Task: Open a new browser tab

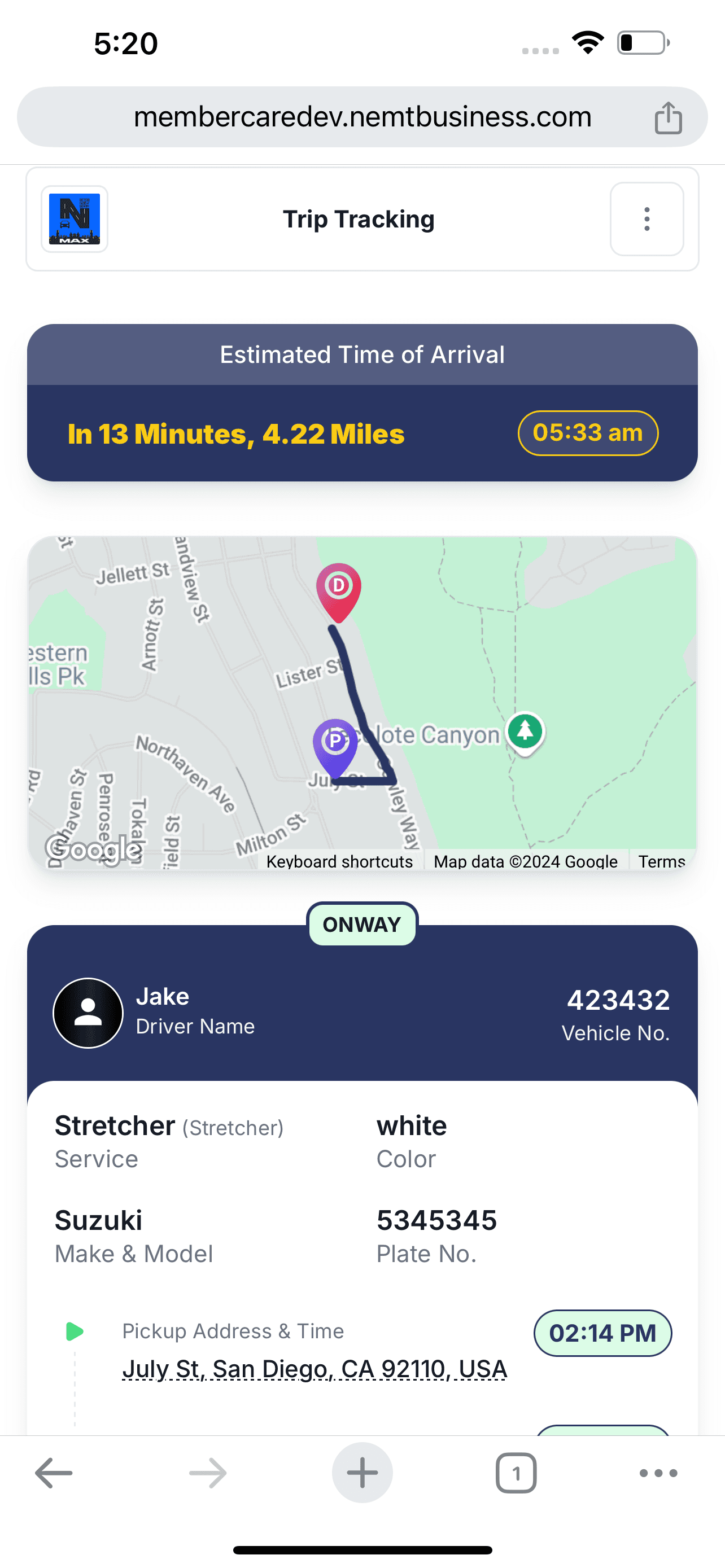Action: coord(362,1473)
